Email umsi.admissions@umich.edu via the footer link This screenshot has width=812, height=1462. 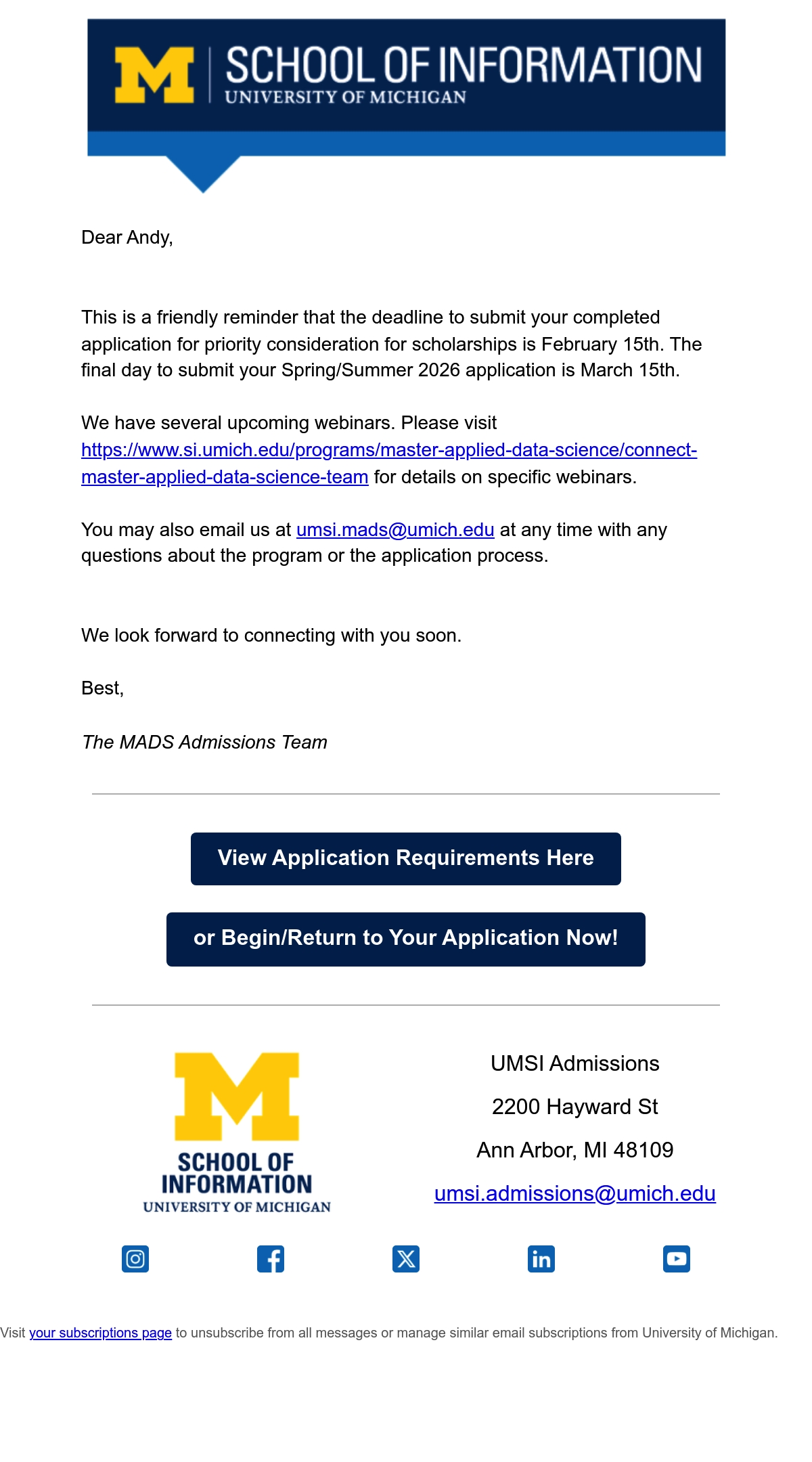point(575,1193)
